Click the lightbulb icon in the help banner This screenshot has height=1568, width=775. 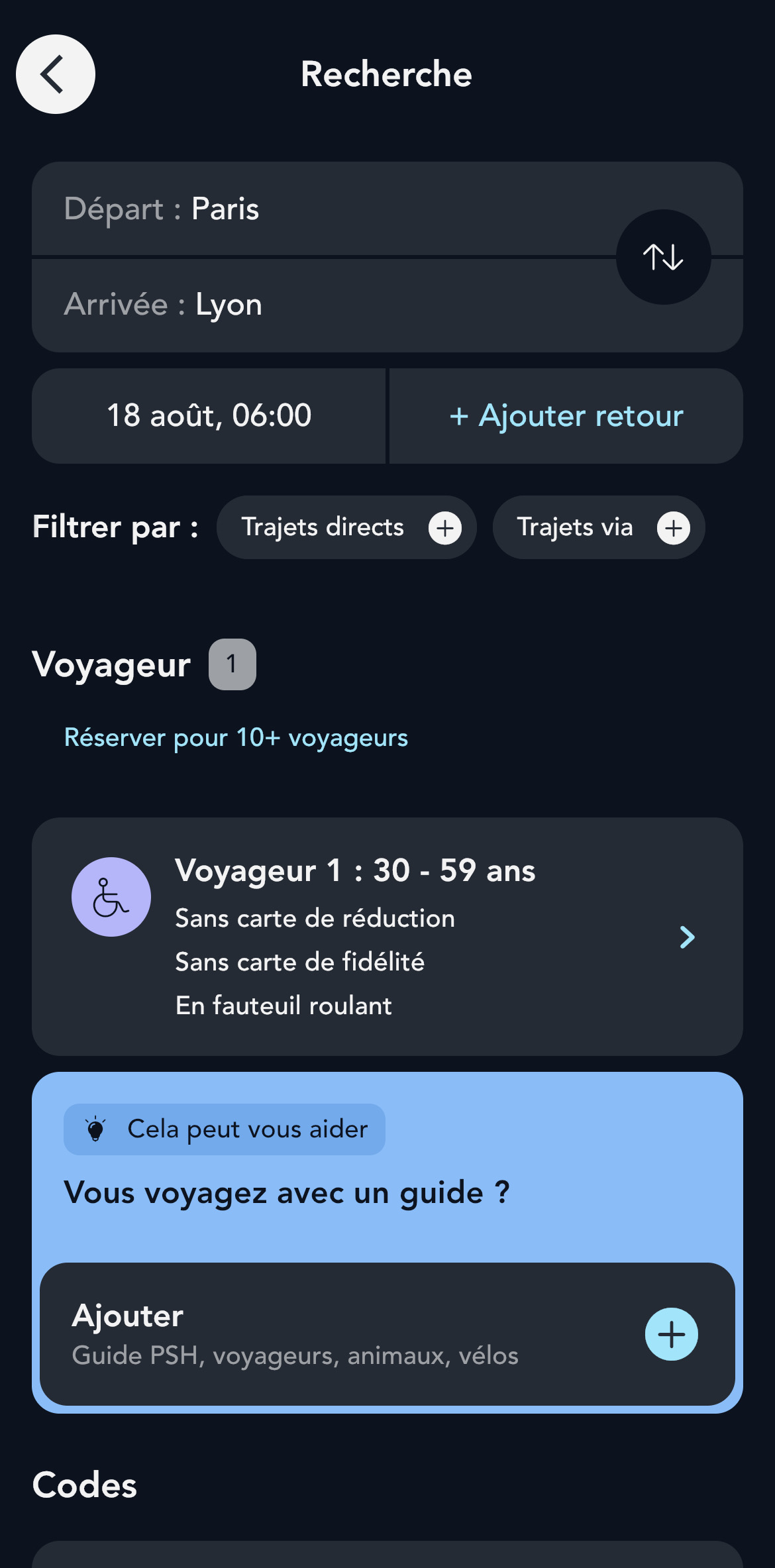[x=97, y=1128]
